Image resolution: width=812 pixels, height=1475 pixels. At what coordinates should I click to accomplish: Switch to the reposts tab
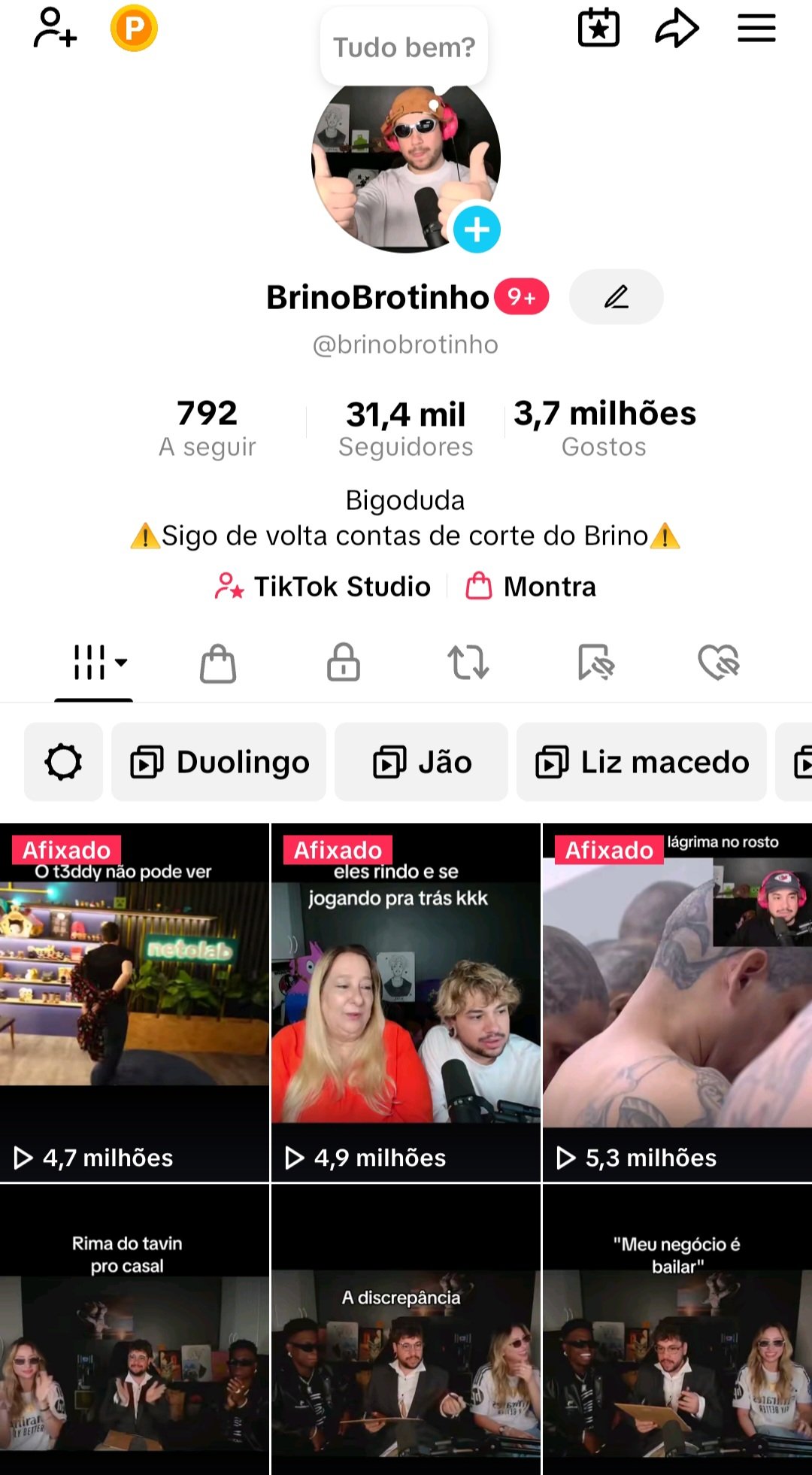click(468, 663)
